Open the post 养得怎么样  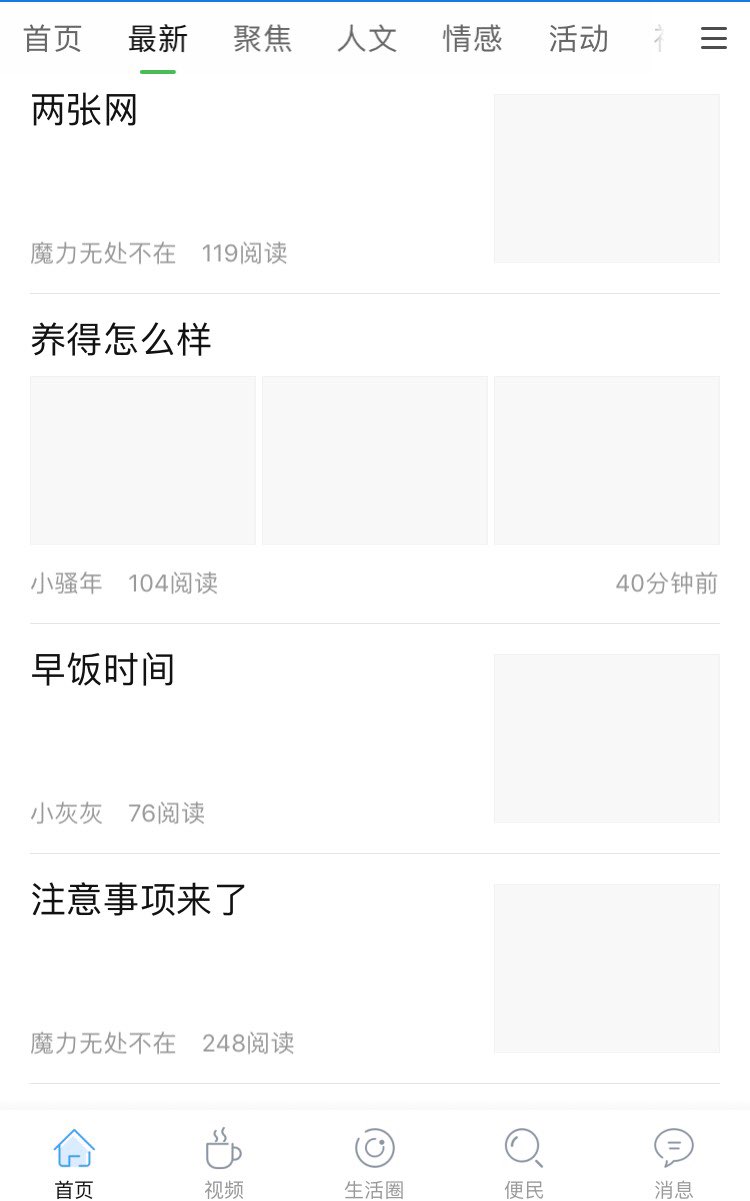tap(121, 340)
